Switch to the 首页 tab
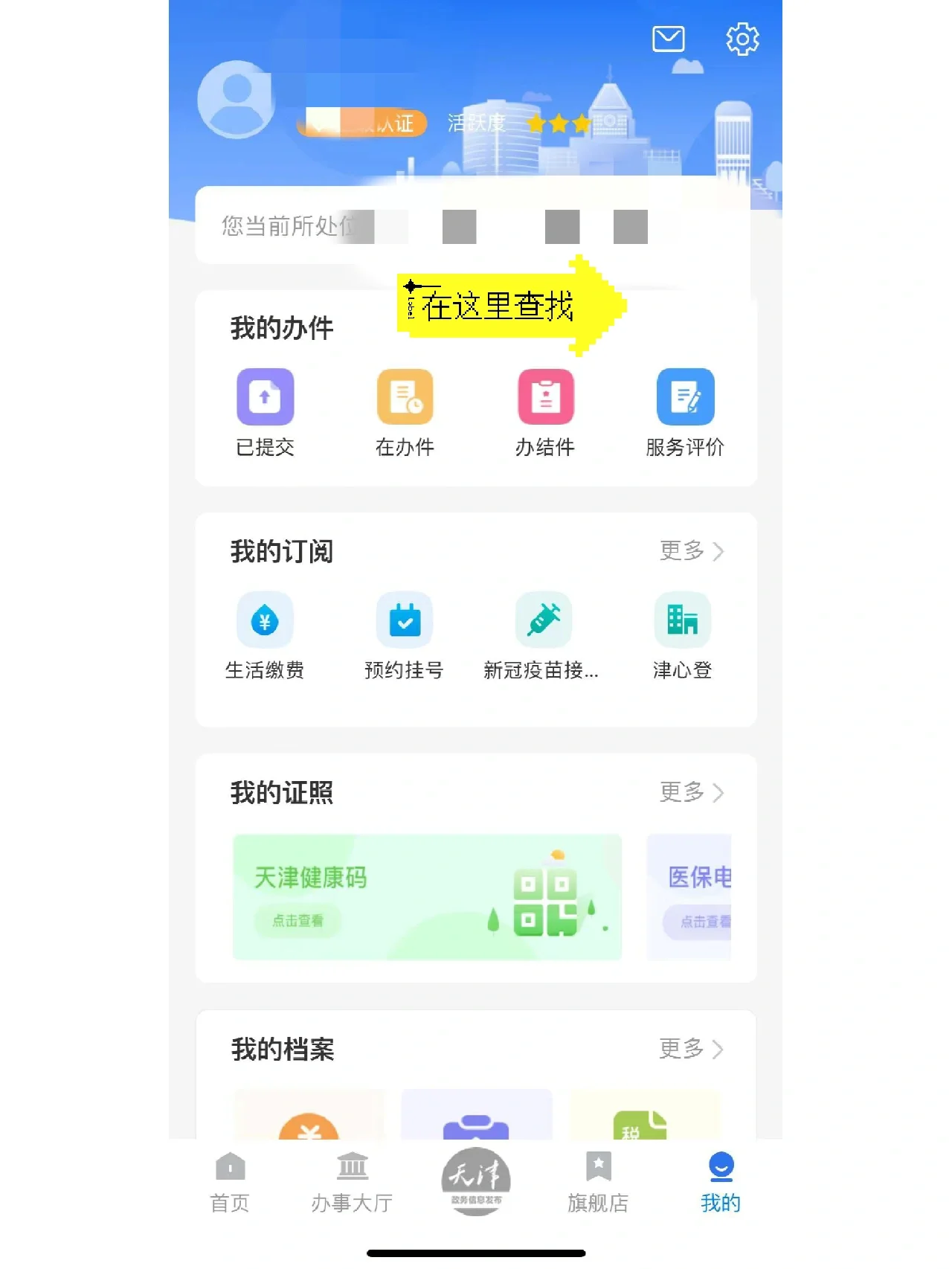The height and width of the screenshot is (1269, 952). click(230, 1183)
